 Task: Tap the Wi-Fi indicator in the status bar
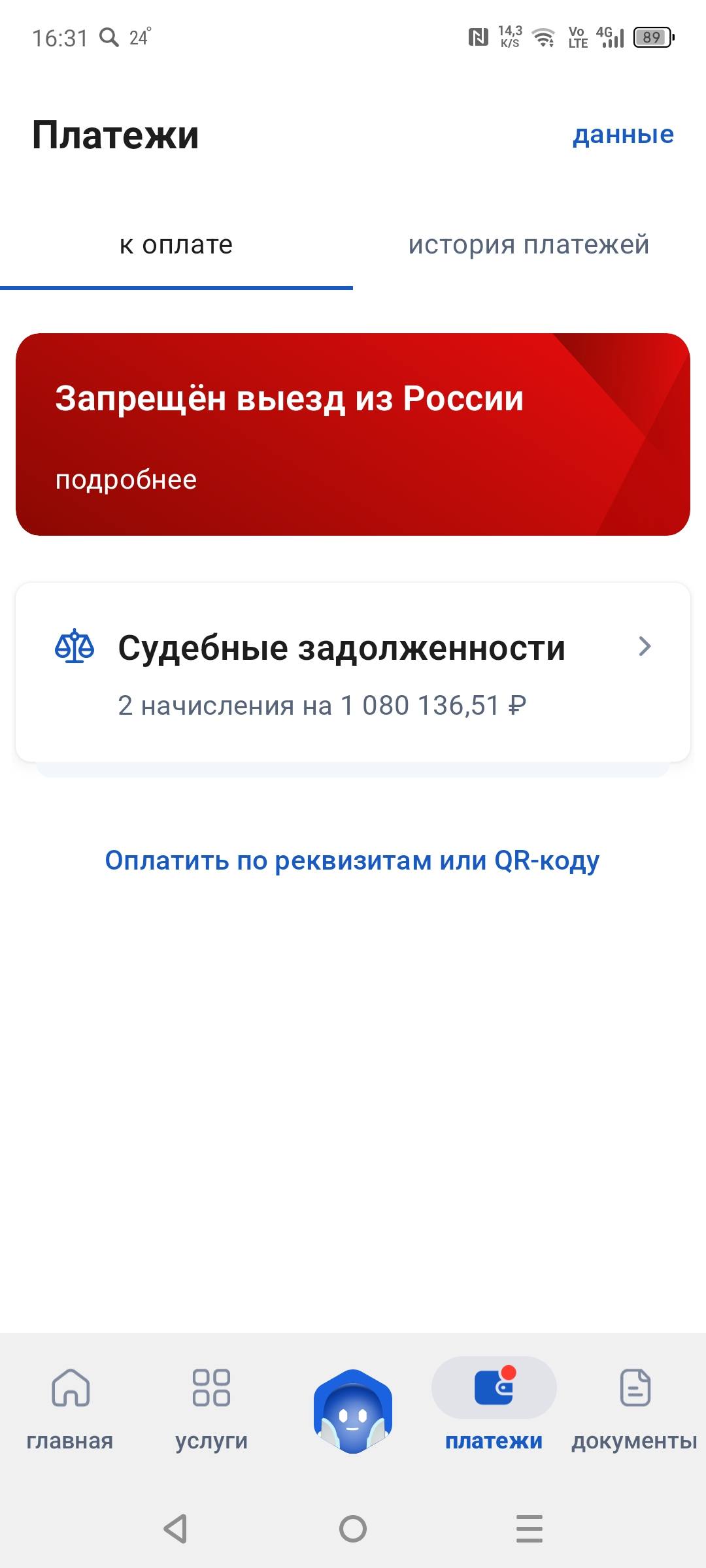(544, 37)
